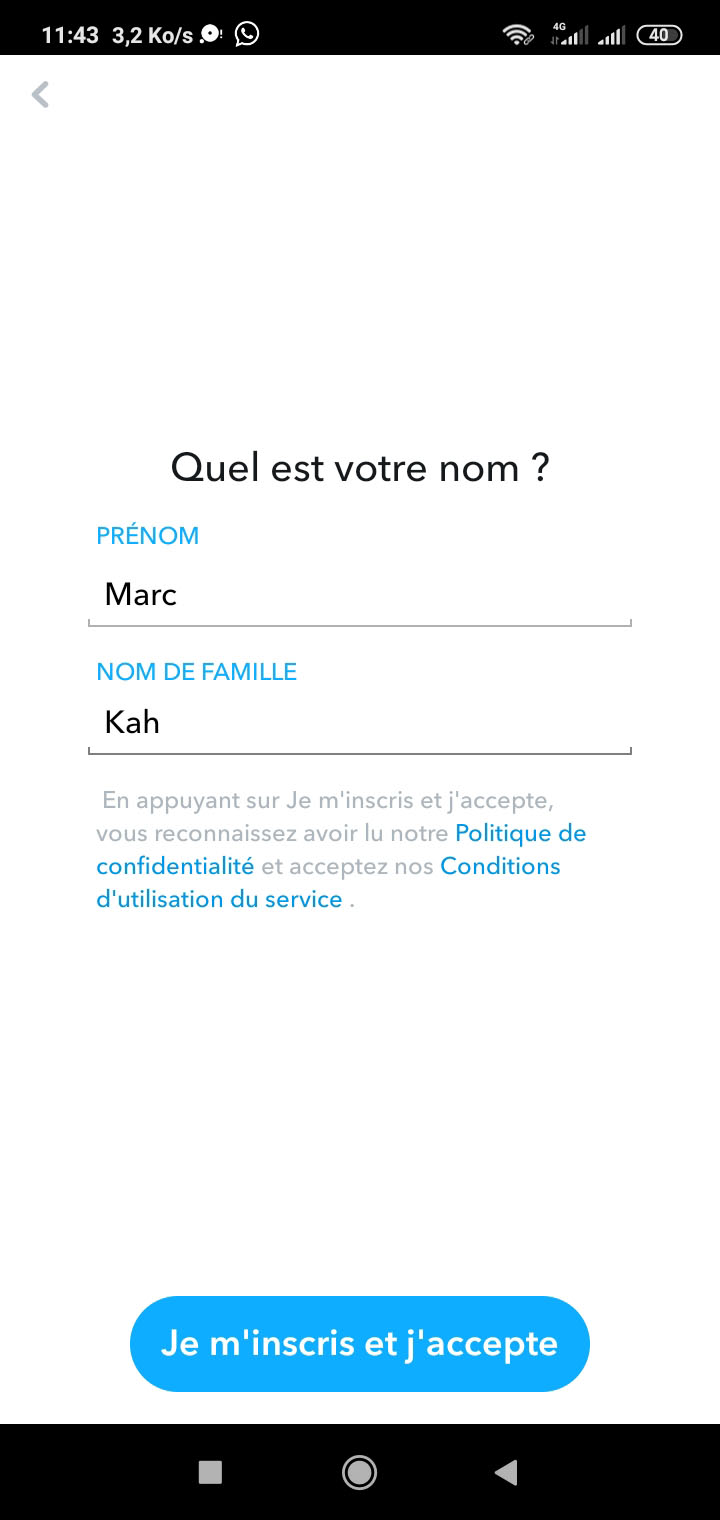Screen dimensions: 720x1520
Task: Open recent apps with the square button
Action: [x=210, y=1471]
